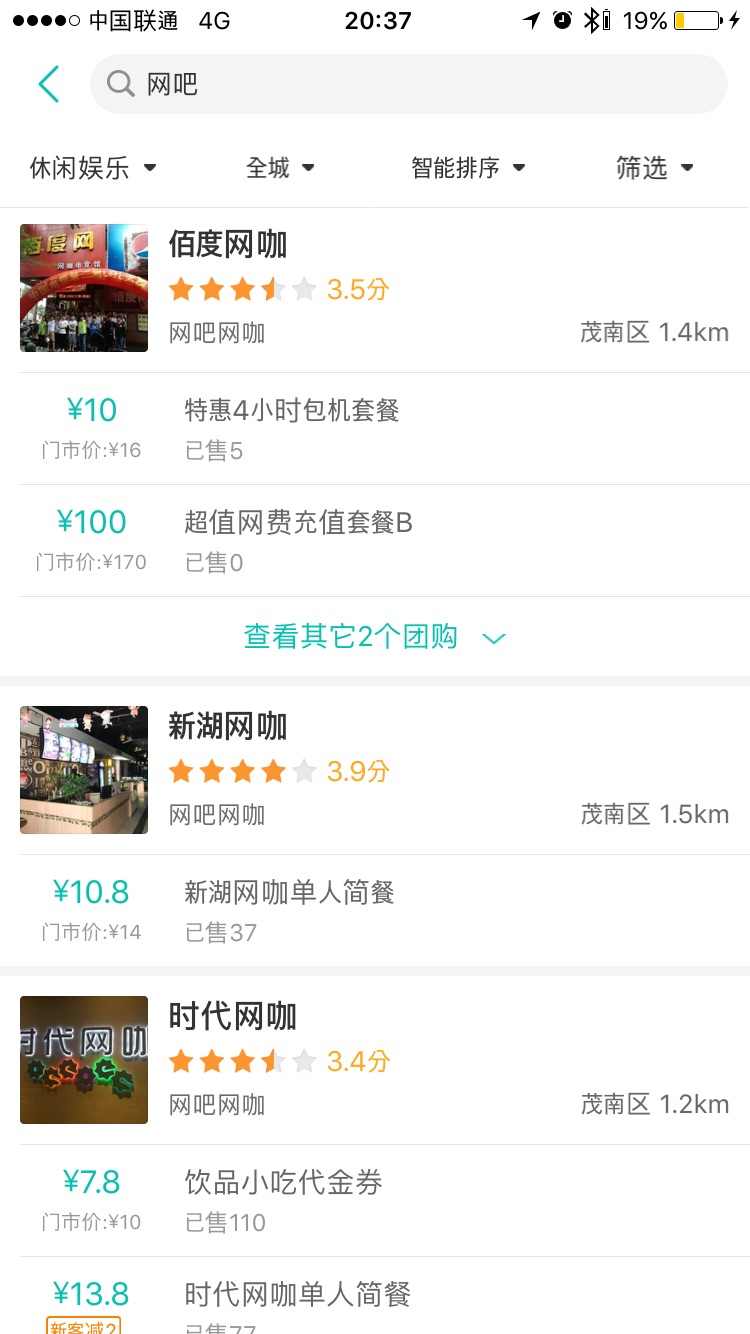Open the 佰度网咖 shop listing

point(375,290)
